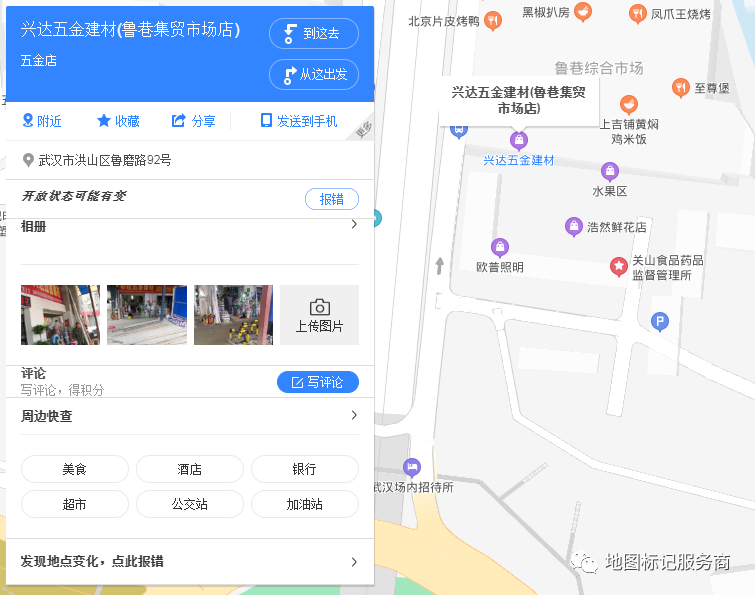Find nearby 公交站
Image resolution: width=755 pixels, height=595 pixels.
[190, 504]
